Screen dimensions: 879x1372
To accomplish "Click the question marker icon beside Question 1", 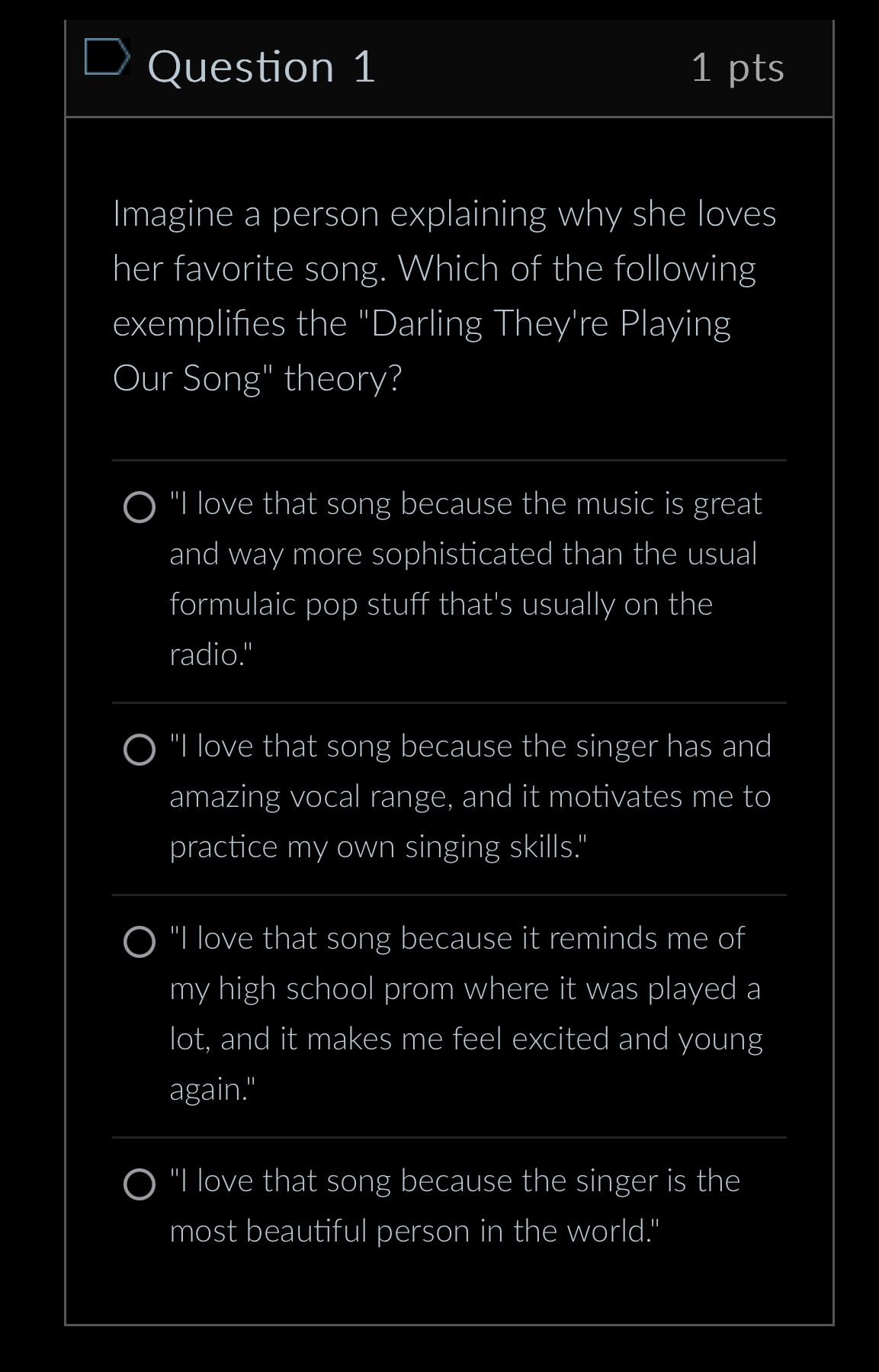I will [107, 55].
